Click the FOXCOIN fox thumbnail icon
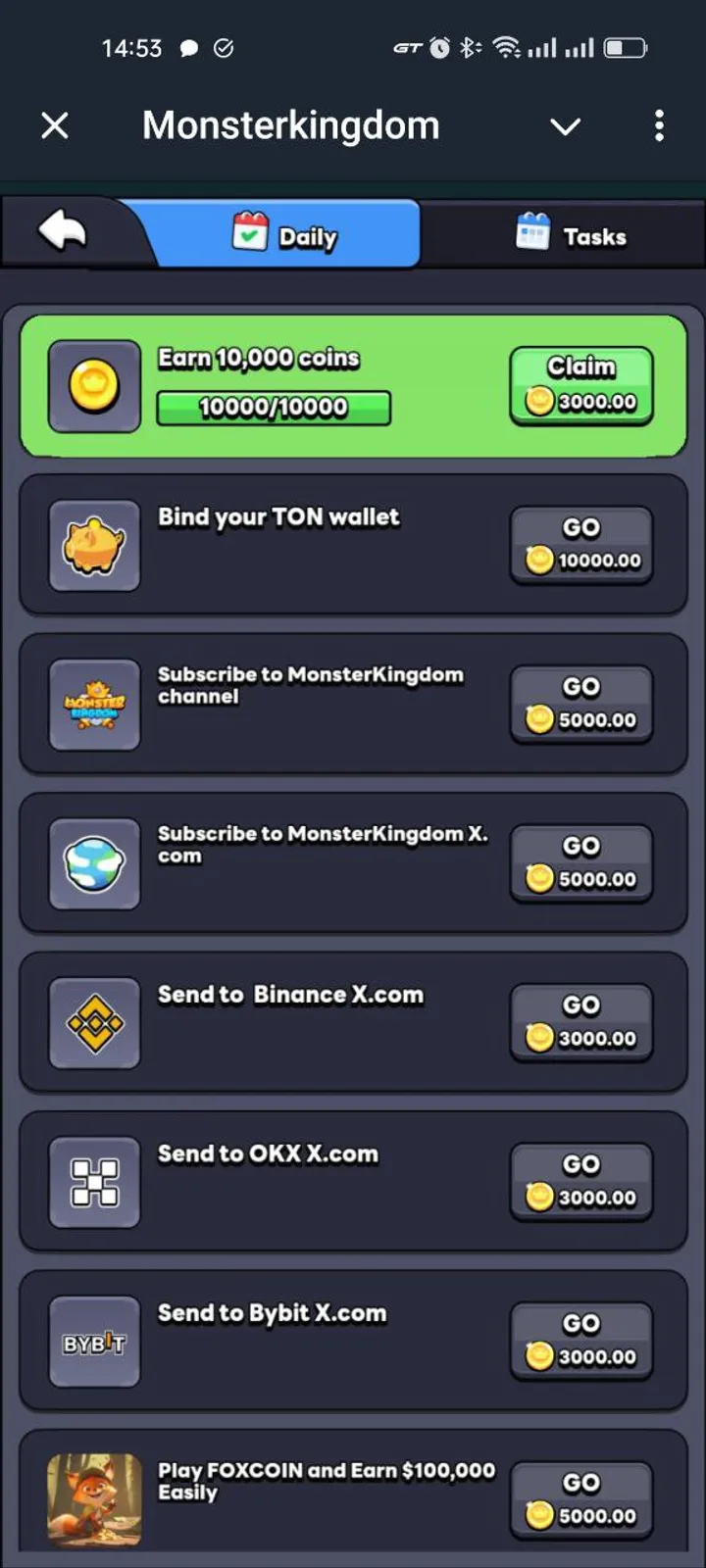The width and height of the screenshot is (706, 1568). coord(94,1500)
